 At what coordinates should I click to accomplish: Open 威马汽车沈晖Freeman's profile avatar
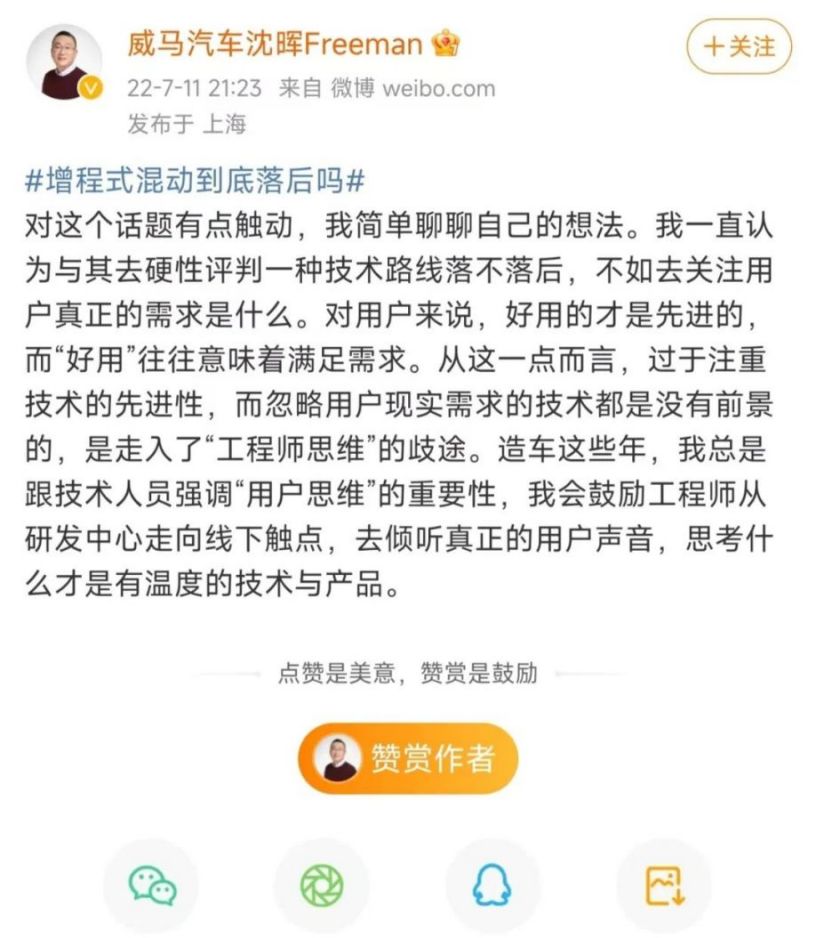coord(64,62)
